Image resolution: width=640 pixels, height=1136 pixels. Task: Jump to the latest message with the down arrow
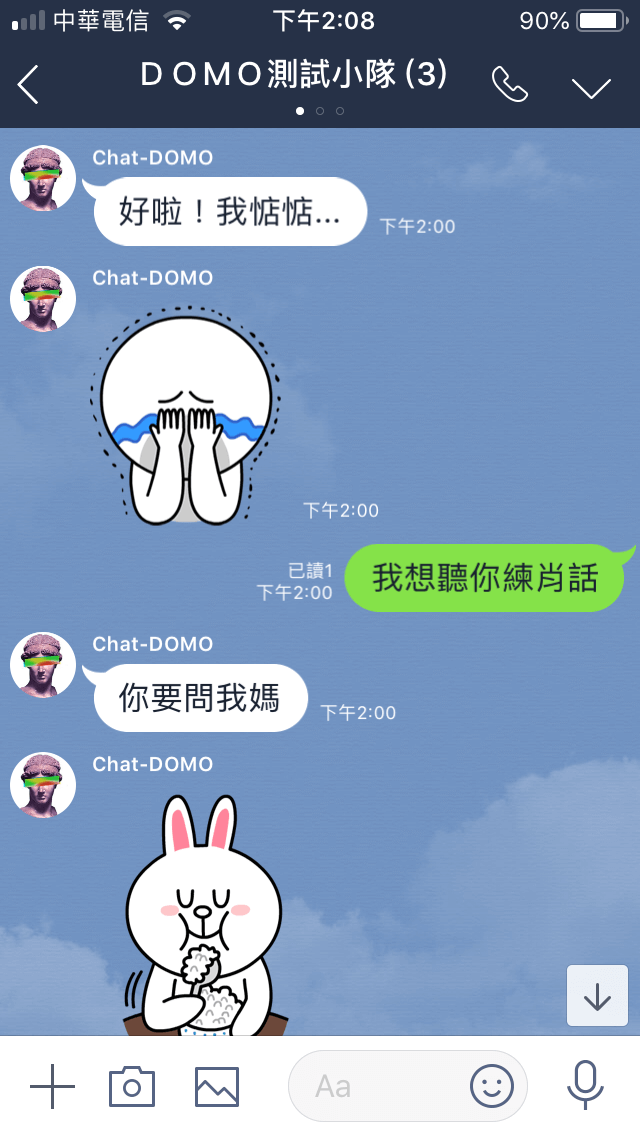tap(597, 995)
